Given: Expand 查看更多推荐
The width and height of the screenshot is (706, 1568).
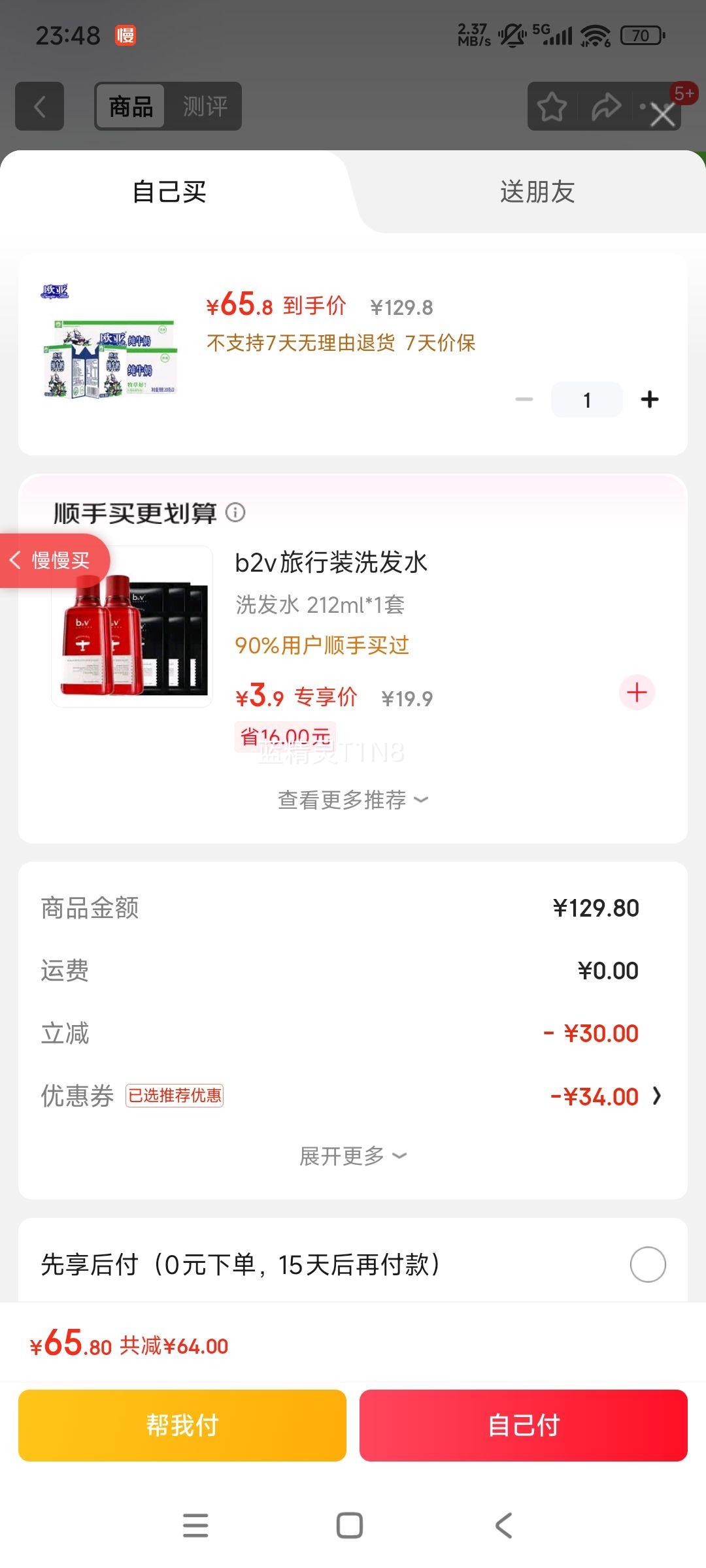Looking at the screenshot, I should coord(353,800).
